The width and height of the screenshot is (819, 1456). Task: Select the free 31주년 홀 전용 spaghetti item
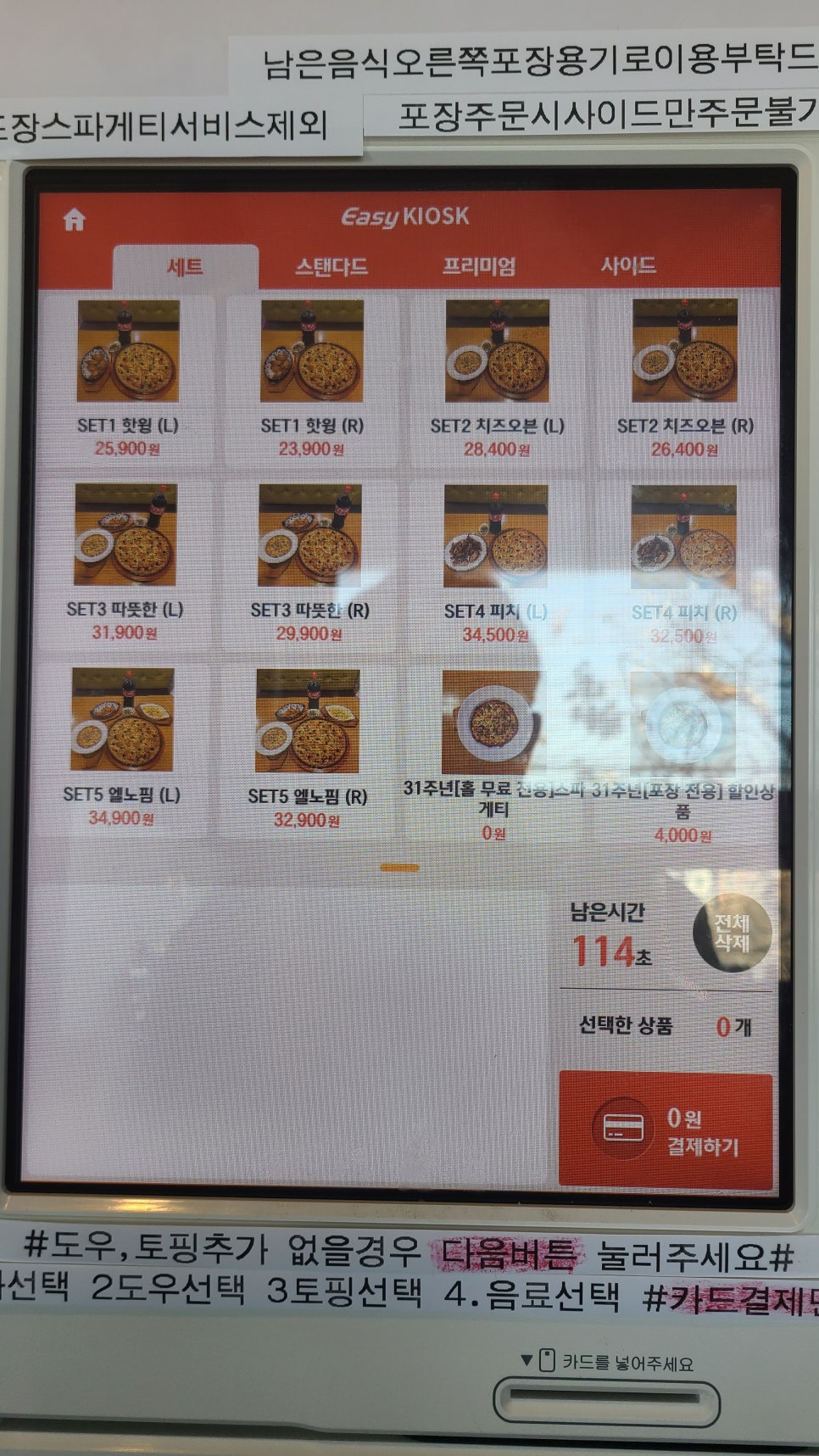(x=493, y=750)
